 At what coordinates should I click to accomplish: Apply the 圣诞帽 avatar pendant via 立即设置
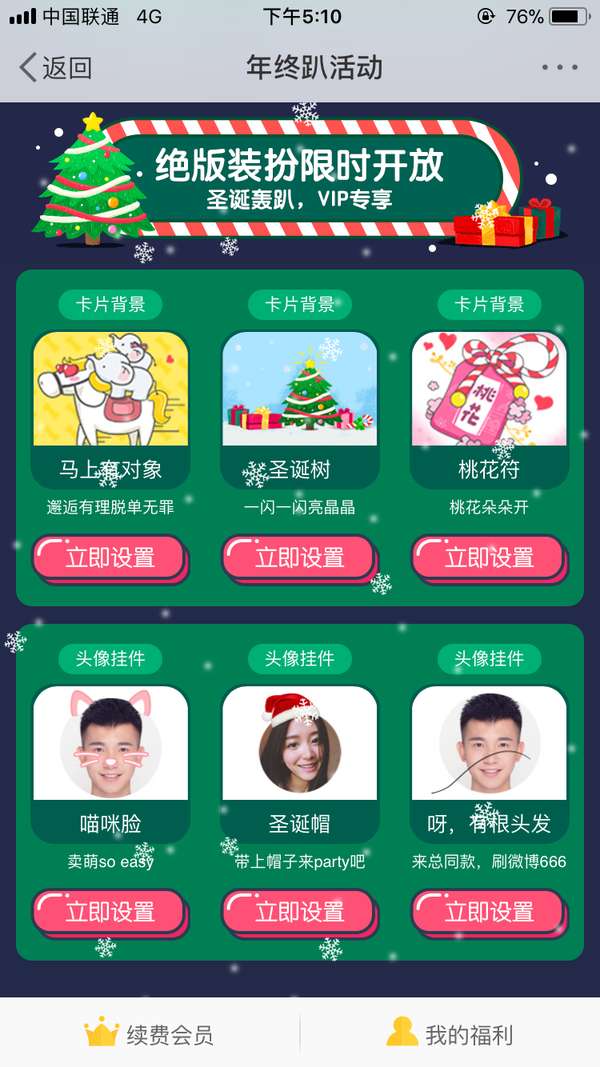coord(298,911)
